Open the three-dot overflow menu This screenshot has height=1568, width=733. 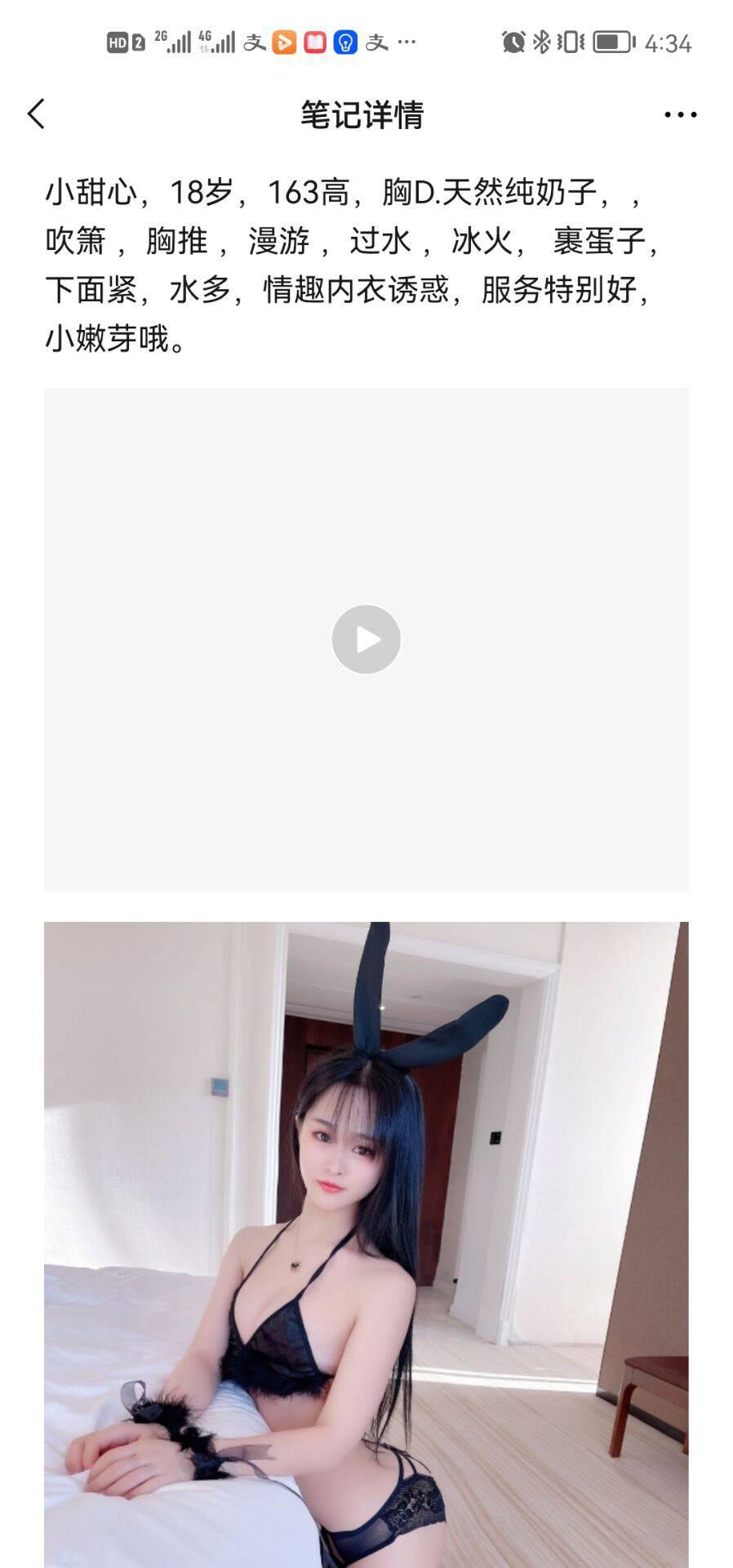pos(680,115)
